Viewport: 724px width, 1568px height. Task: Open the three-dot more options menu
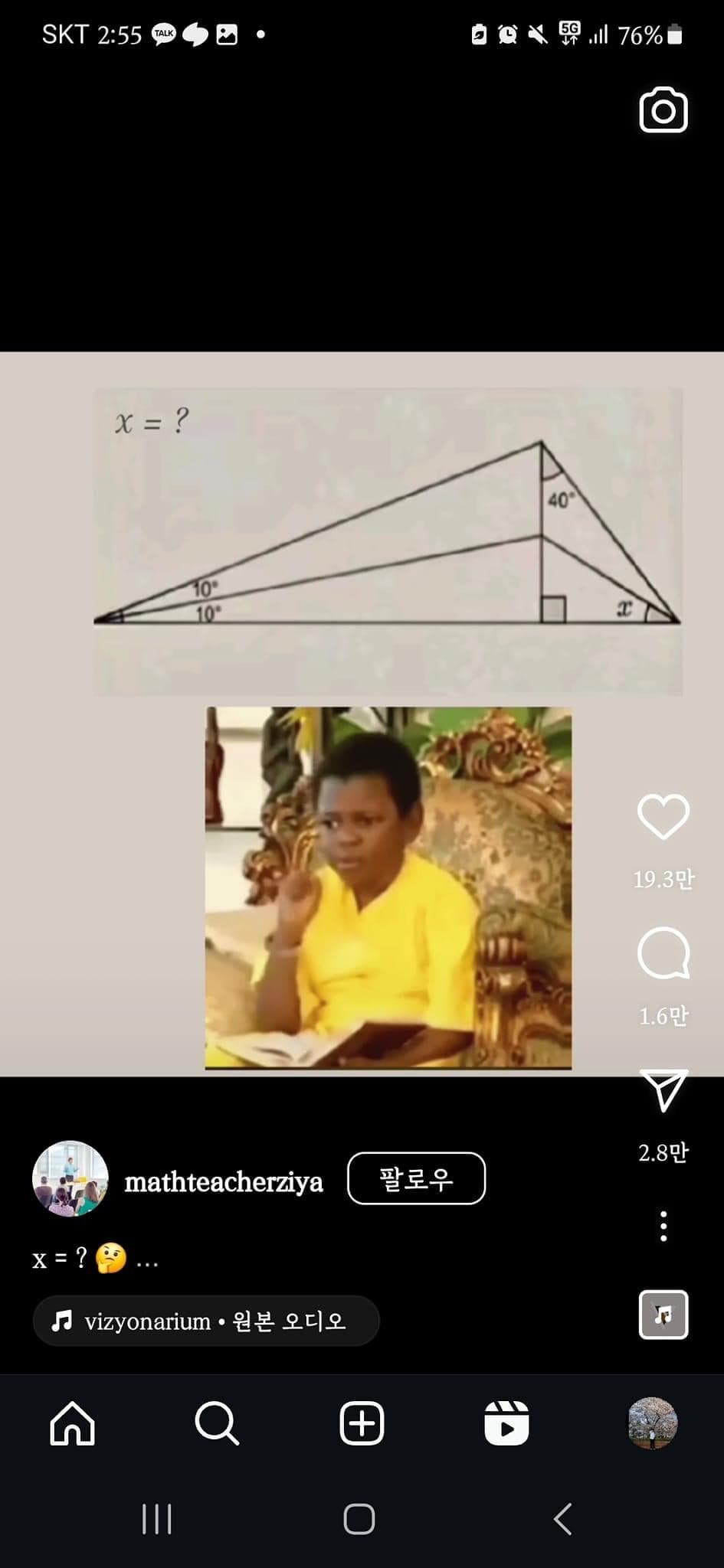tap(663, 1226)
